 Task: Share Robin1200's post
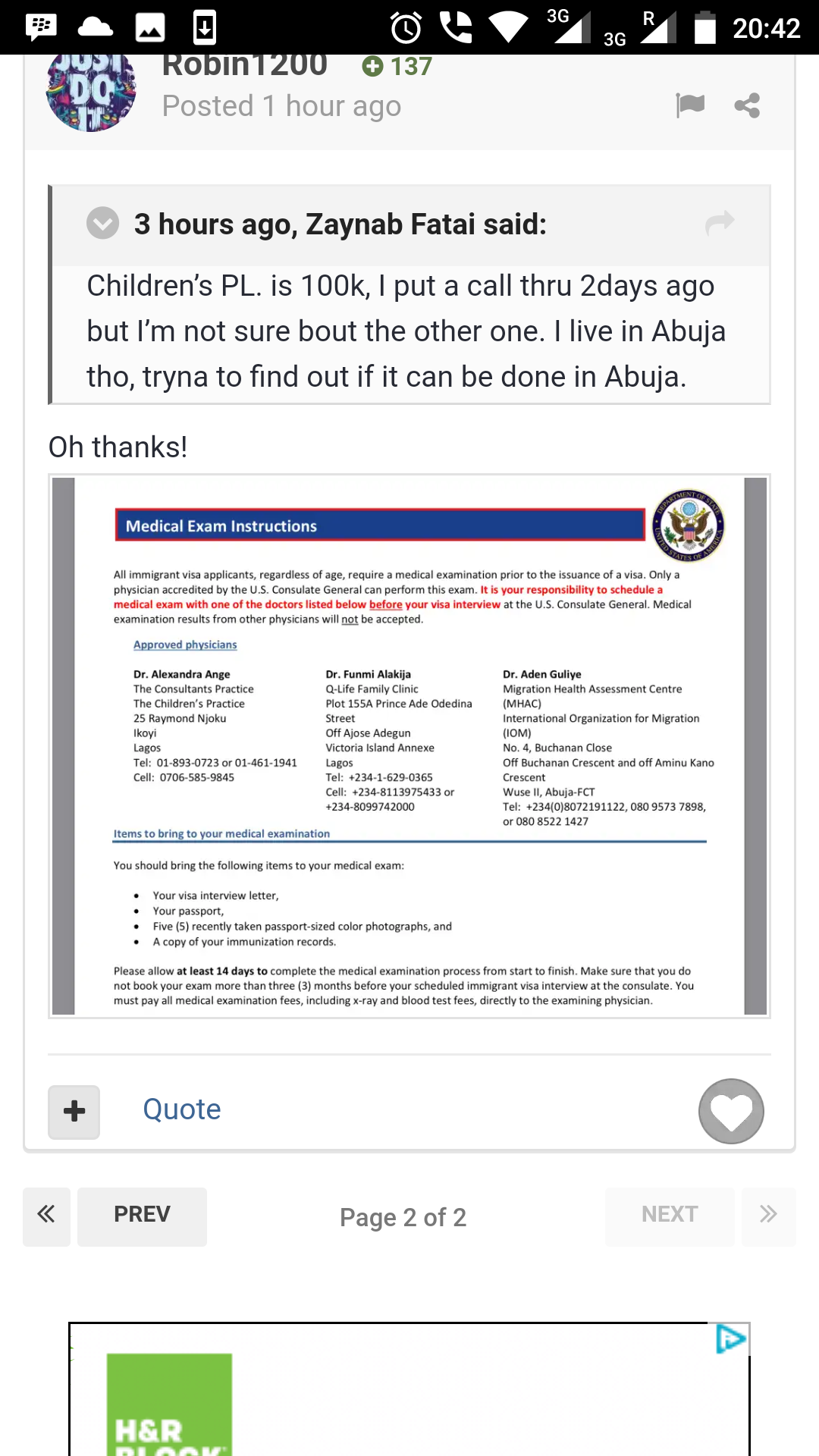tap(747, 105)
